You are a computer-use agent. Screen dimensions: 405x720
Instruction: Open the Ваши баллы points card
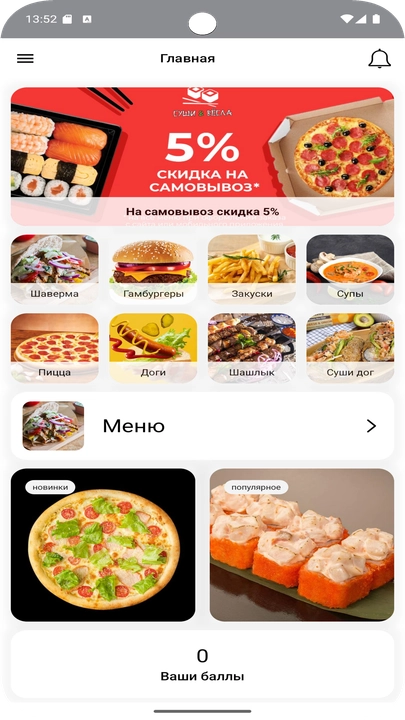click(x=202, y=664)
